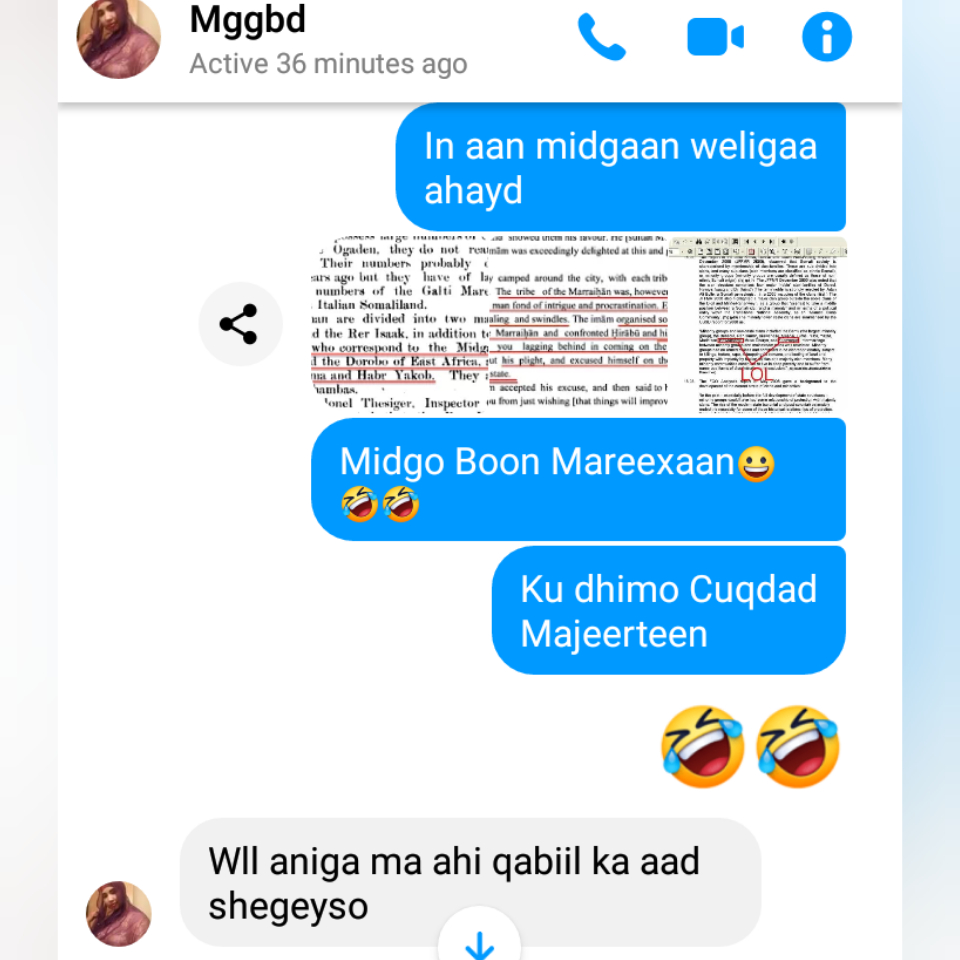Open the sent document image

(578, 325)
